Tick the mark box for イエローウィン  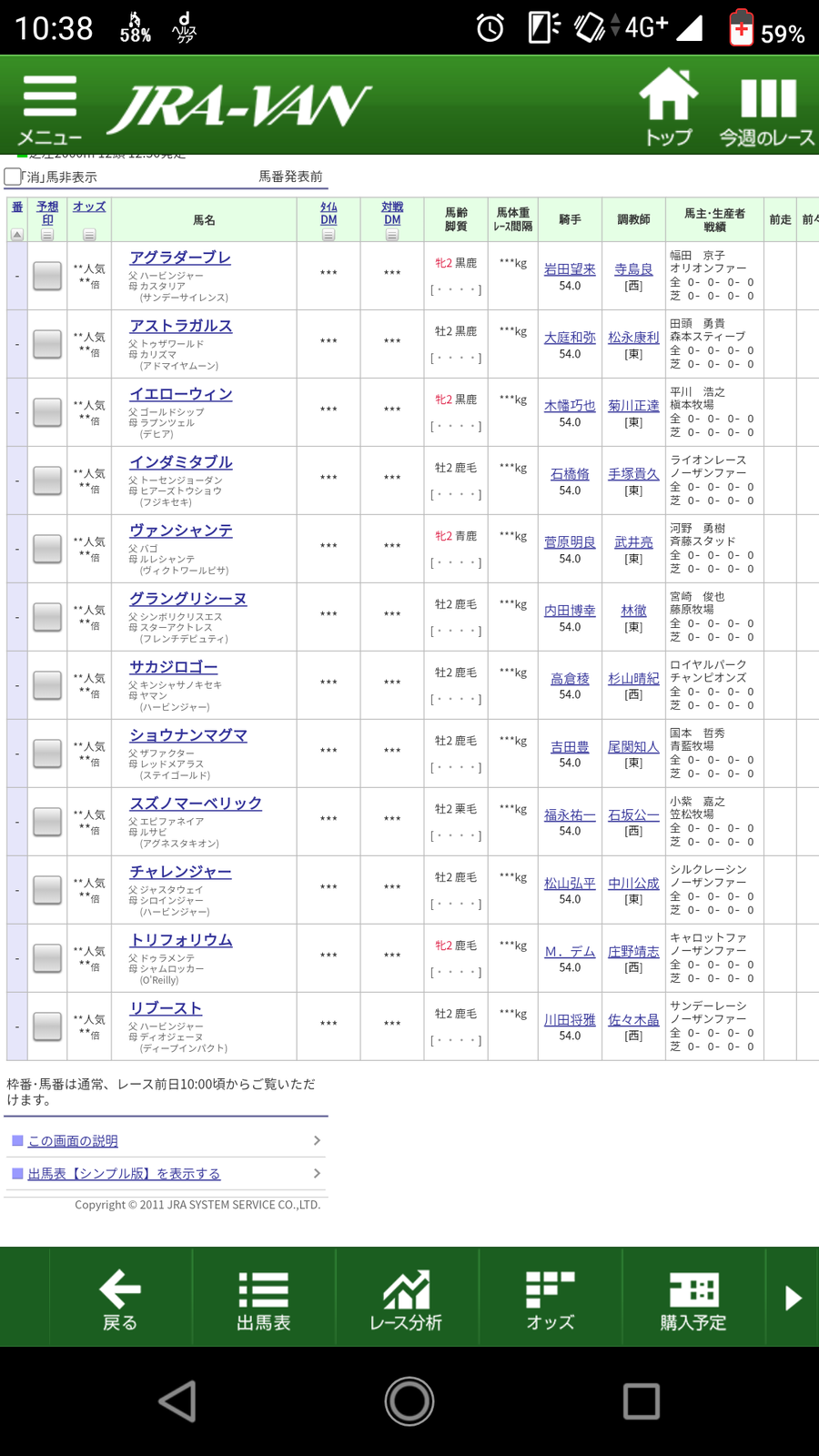[47, 412]
